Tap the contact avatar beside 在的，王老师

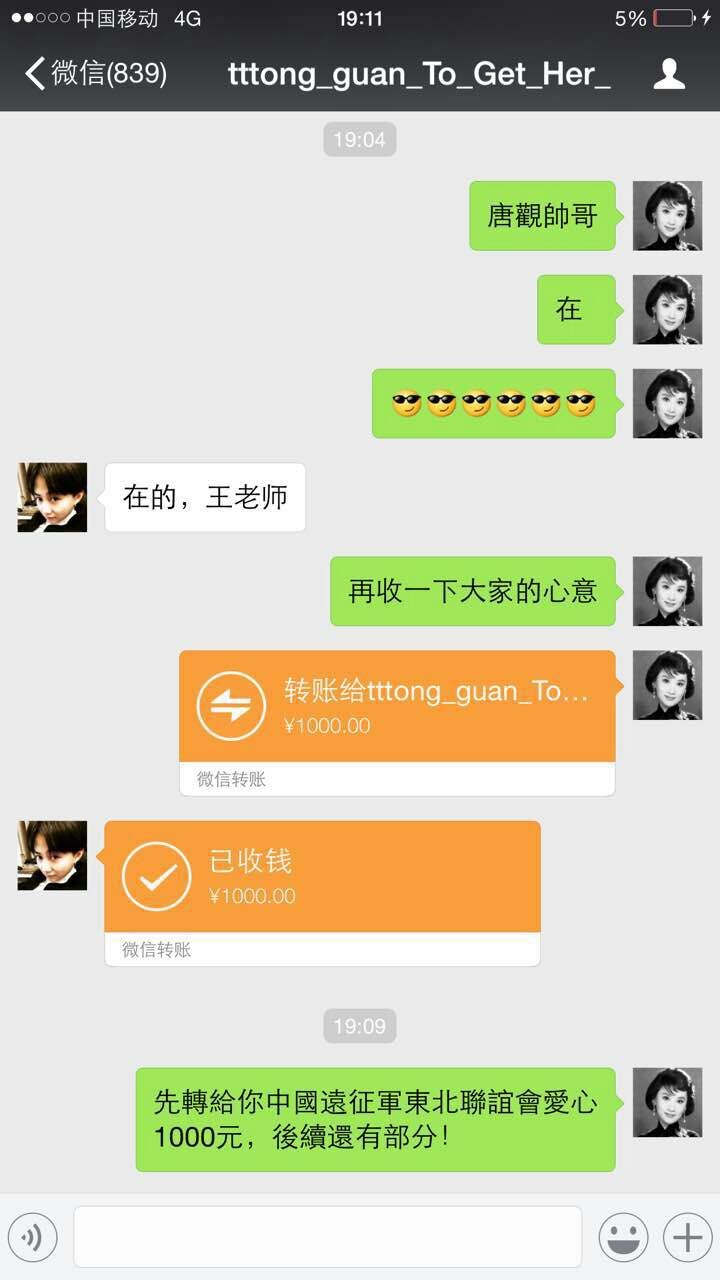click(52, 497)
